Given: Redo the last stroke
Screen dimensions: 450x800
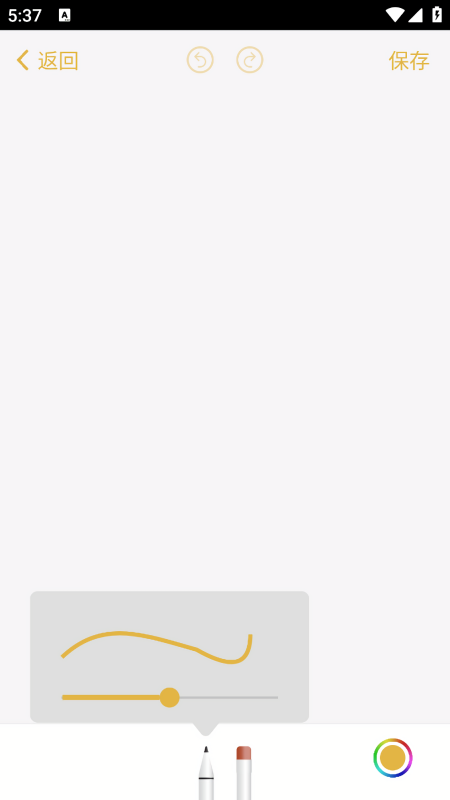Looking at the screenshot, I should [250, 60].
